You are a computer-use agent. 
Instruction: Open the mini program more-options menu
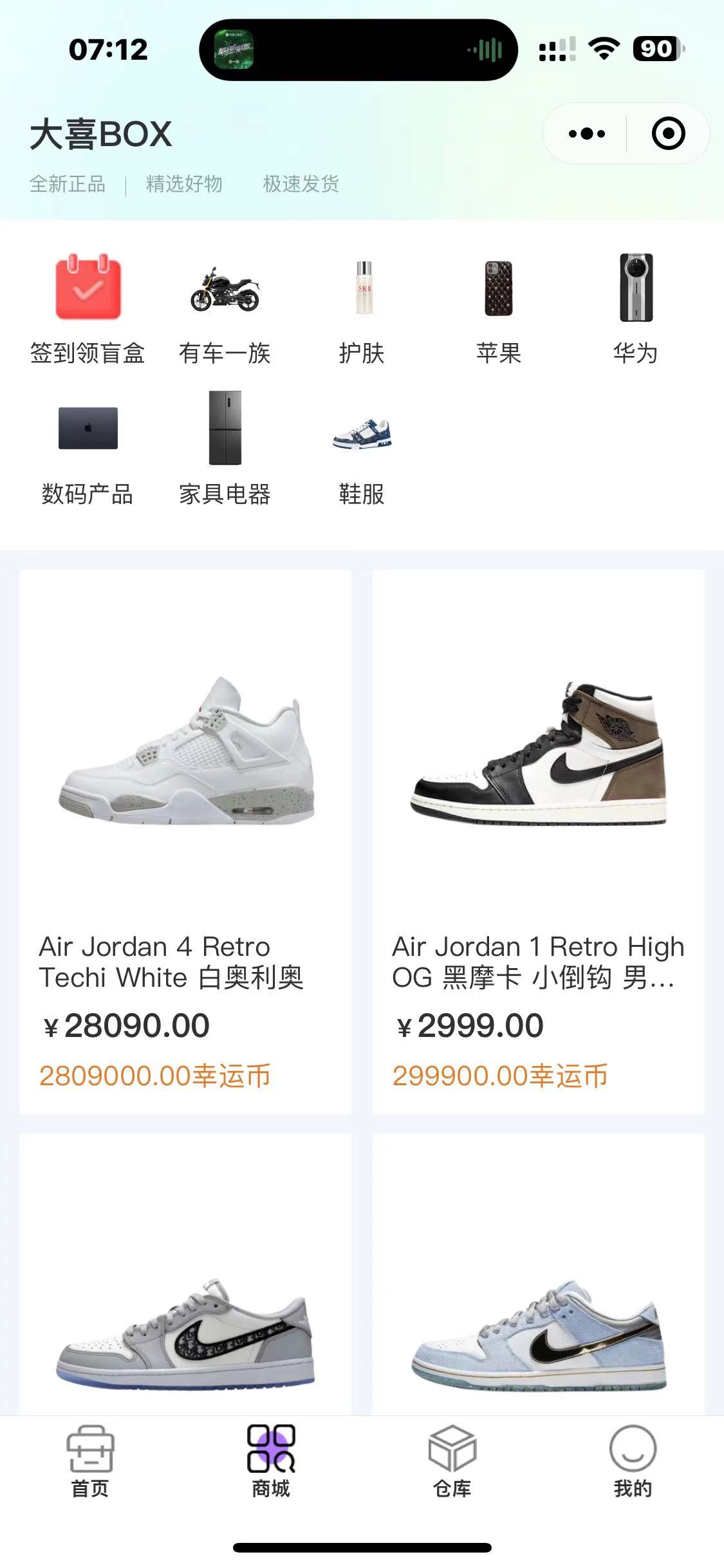[x=586, y=134]
